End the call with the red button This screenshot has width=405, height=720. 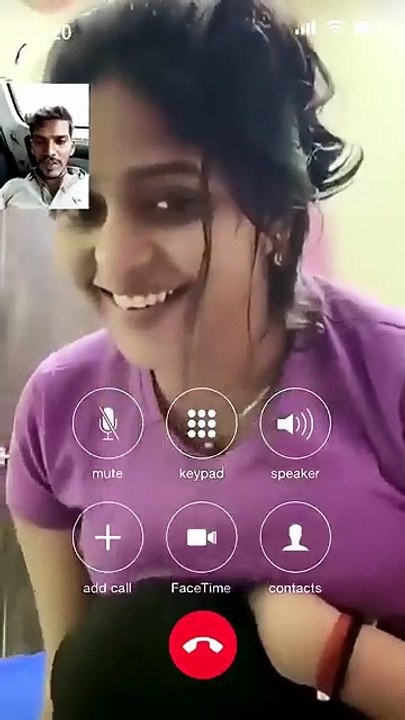tap(202, 645)
